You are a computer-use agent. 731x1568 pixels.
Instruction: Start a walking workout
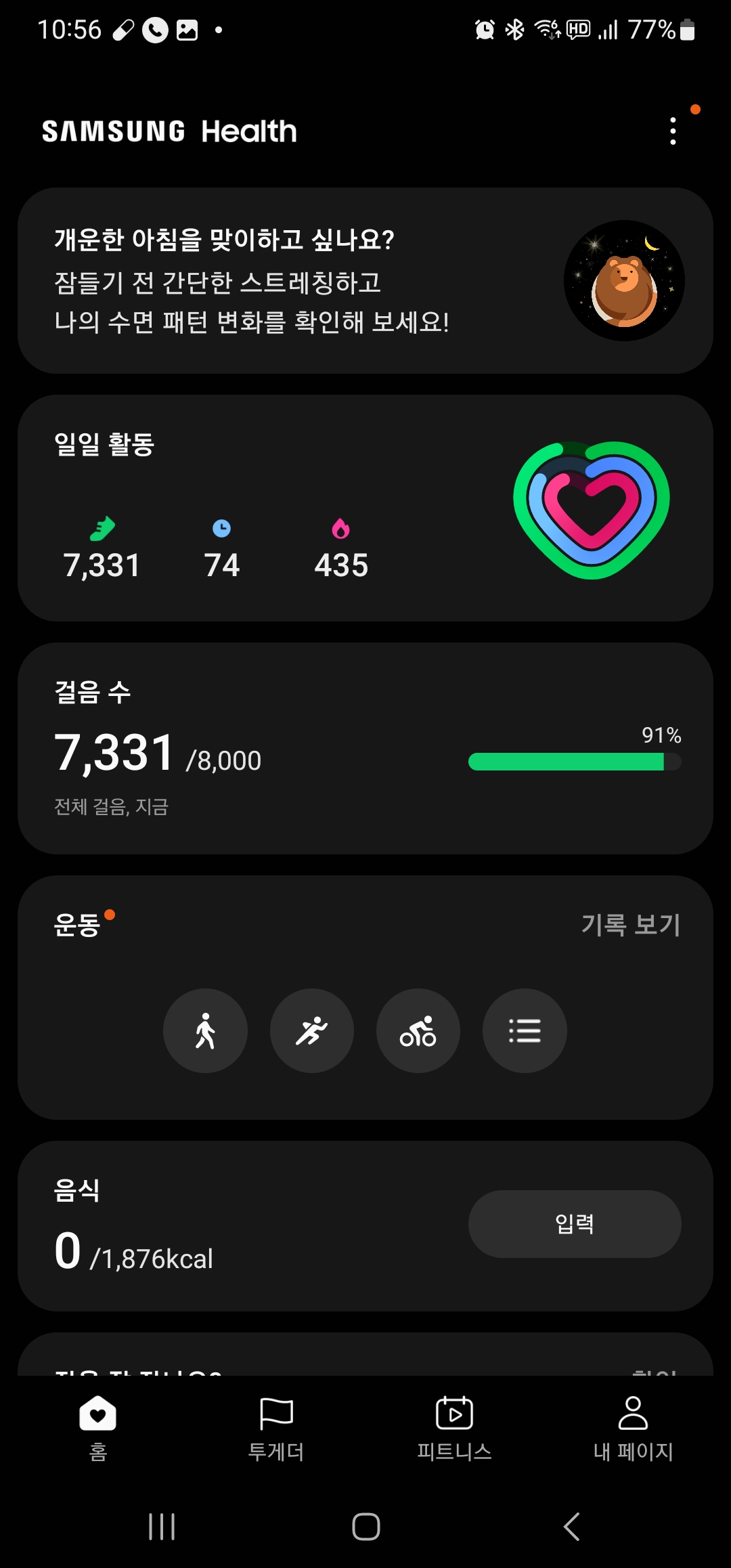pyautogui.click(x=205, y=1030)
